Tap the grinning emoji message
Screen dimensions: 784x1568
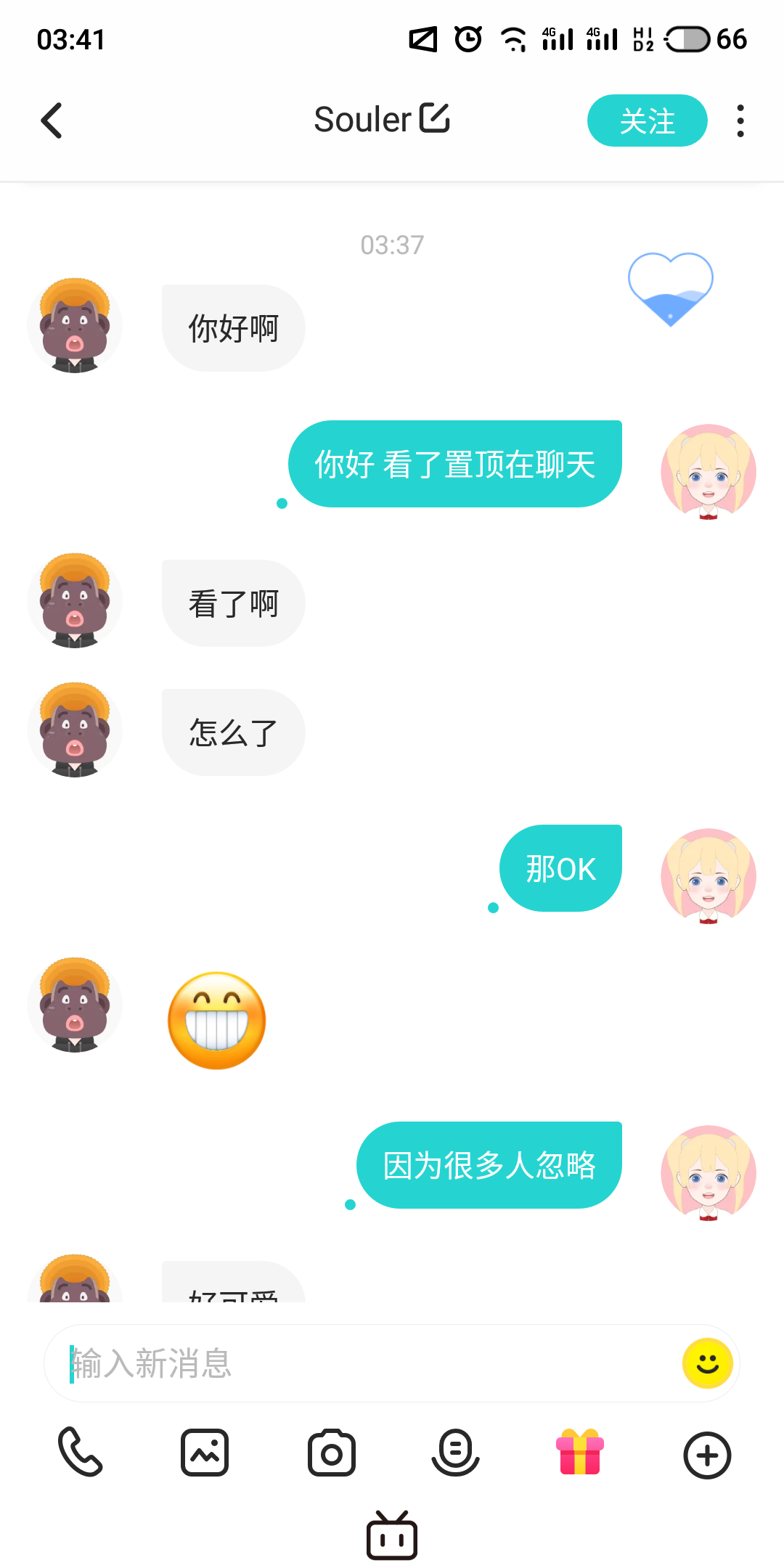(x=217, y=1021)
